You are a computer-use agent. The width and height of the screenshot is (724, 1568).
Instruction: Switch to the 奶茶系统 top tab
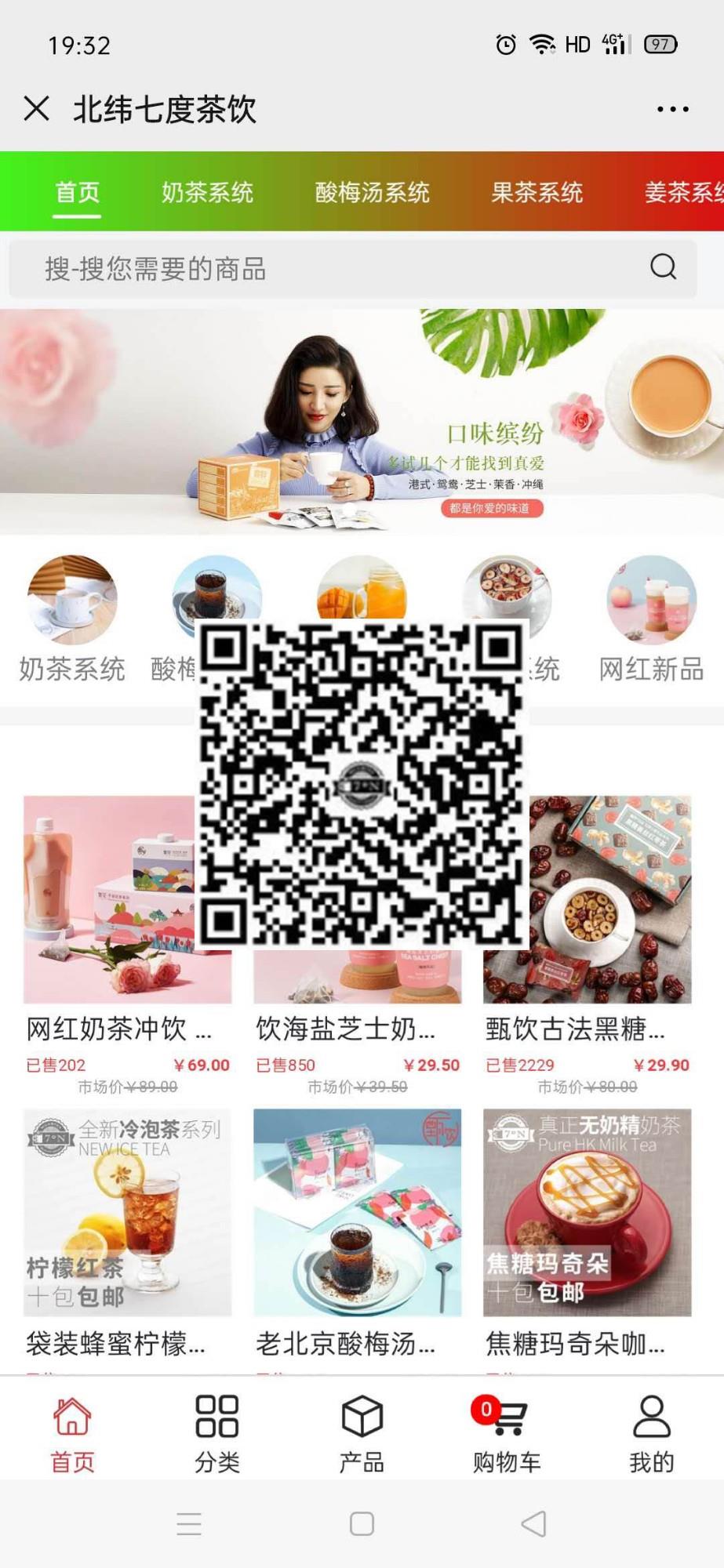(207, 192)
